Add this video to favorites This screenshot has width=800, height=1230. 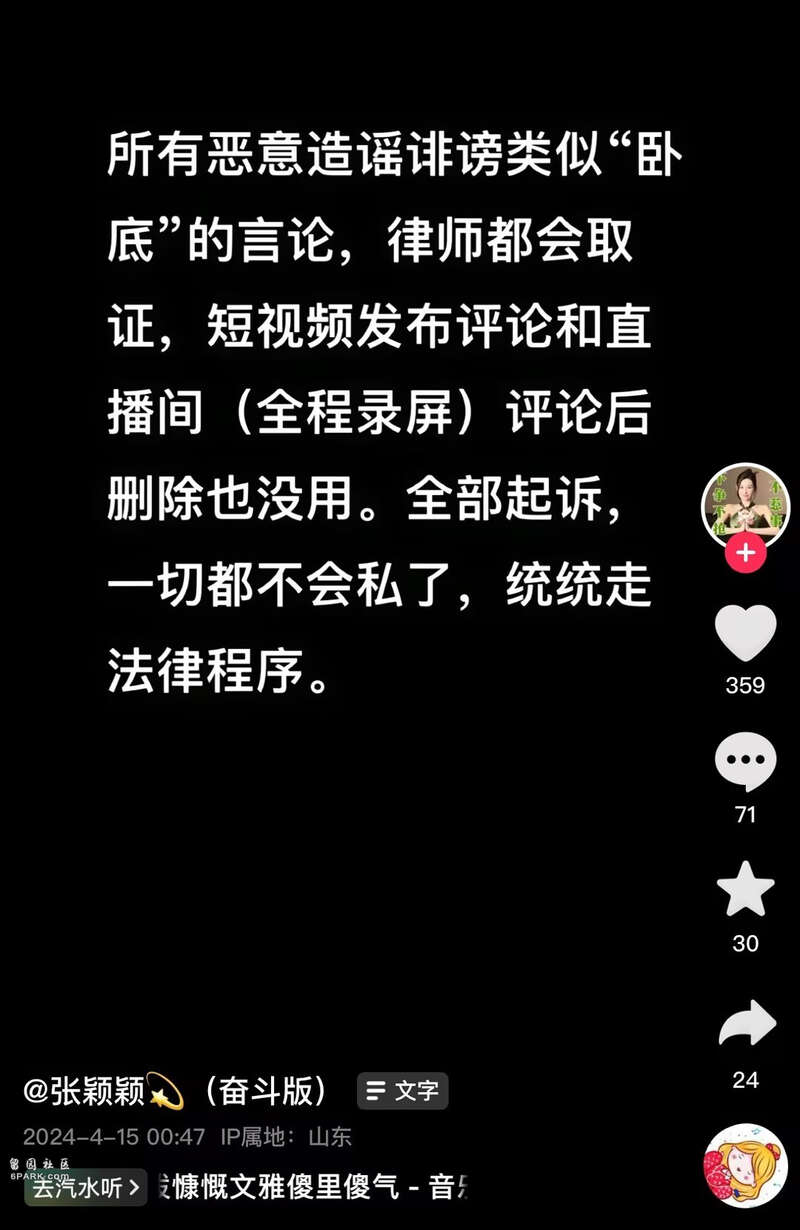(745, 889)
